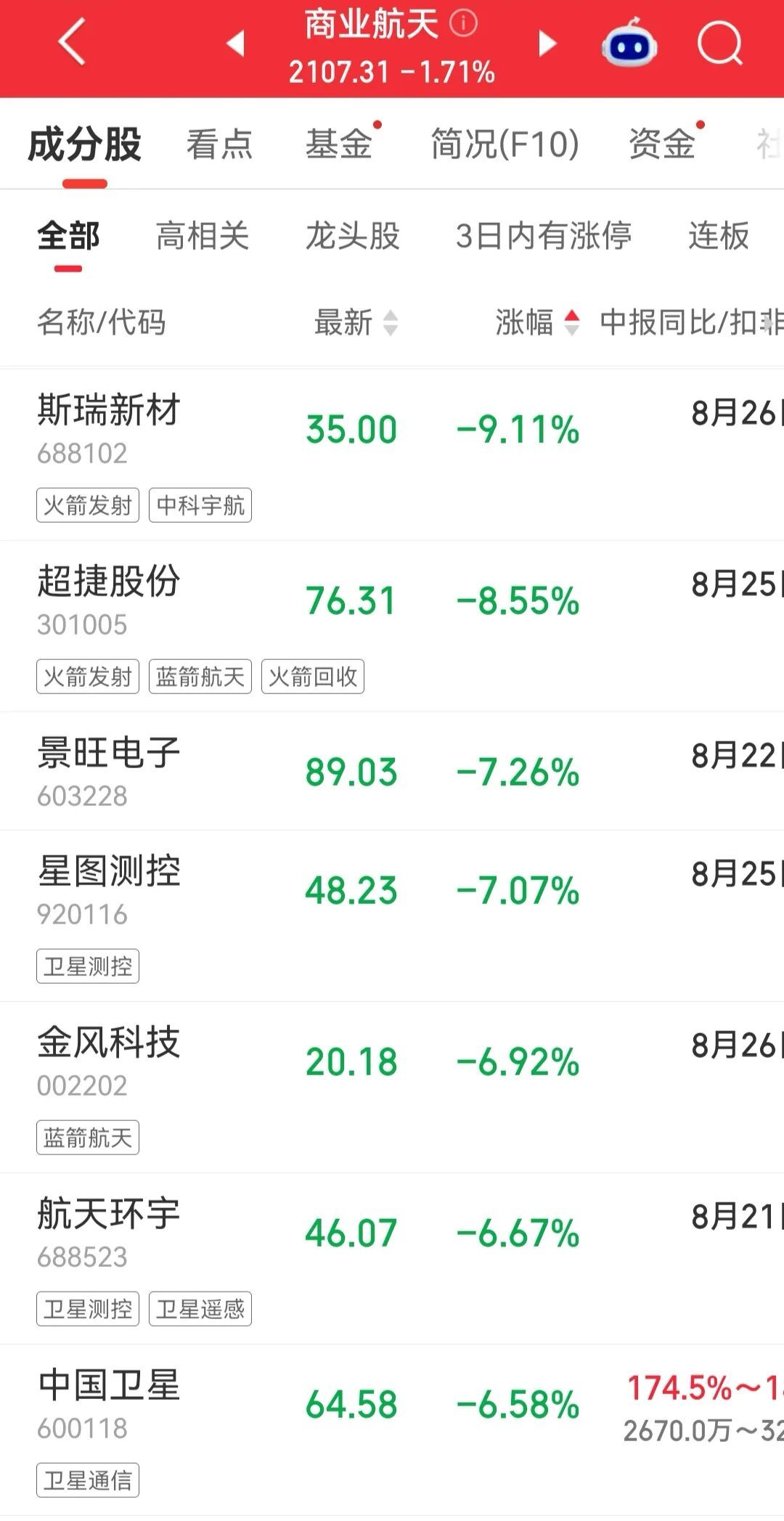Viewport: 784px width, 1521px height.
Task: Select the 龙头股 filter
Action: [353, 236]
